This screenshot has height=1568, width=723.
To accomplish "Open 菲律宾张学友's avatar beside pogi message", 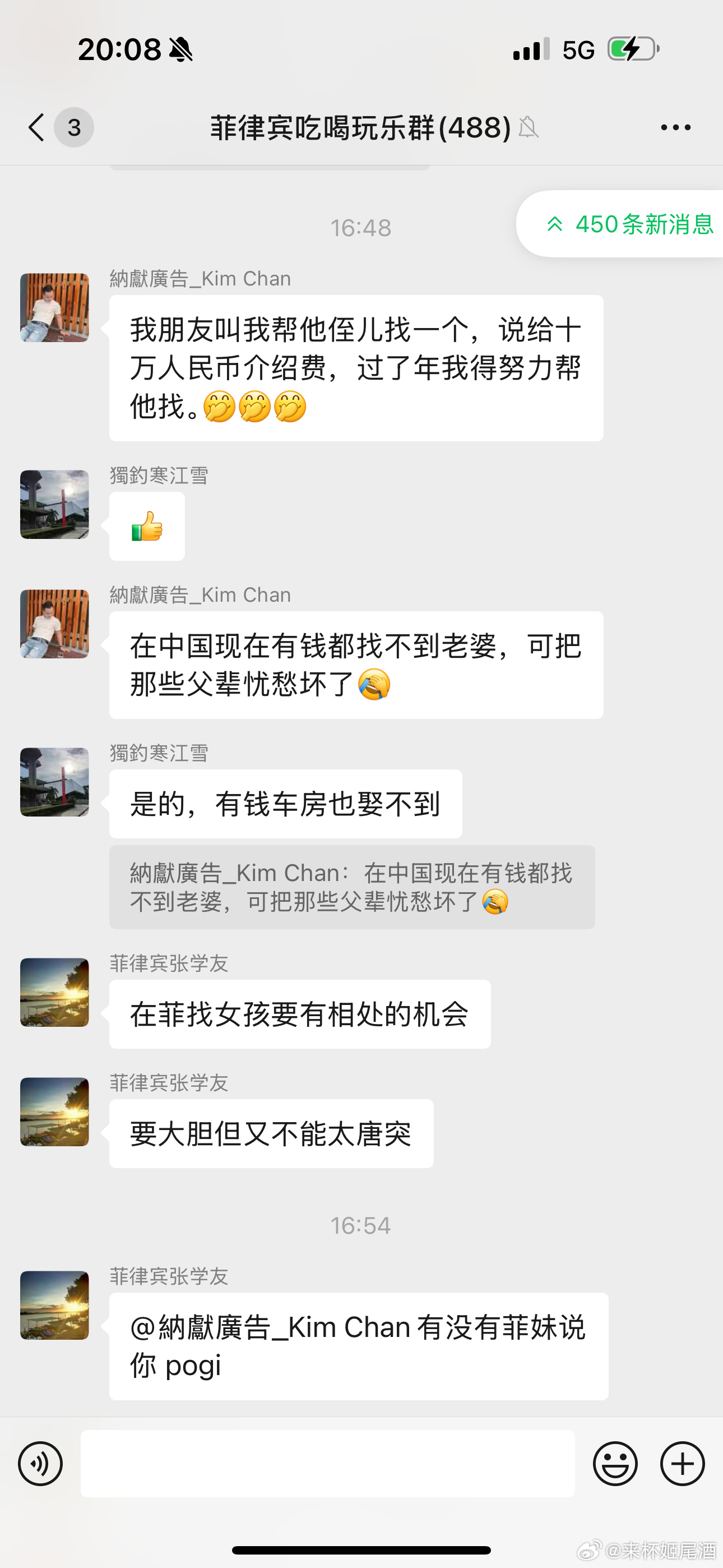I will pyautogui.click(x=55, y=1305).
